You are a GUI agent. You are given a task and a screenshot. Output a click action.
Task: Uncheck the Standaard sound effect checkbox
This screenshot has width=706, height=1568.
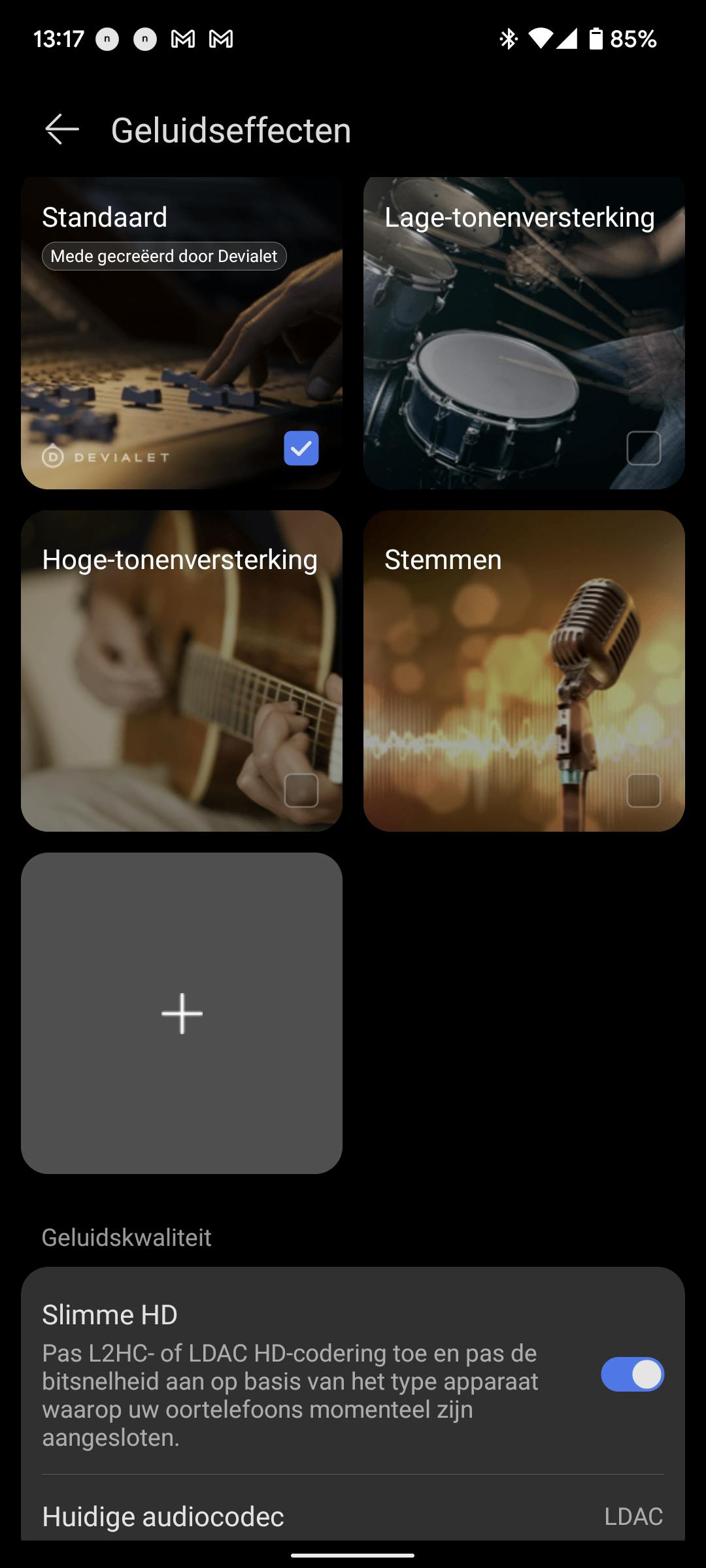pos(301,448)
